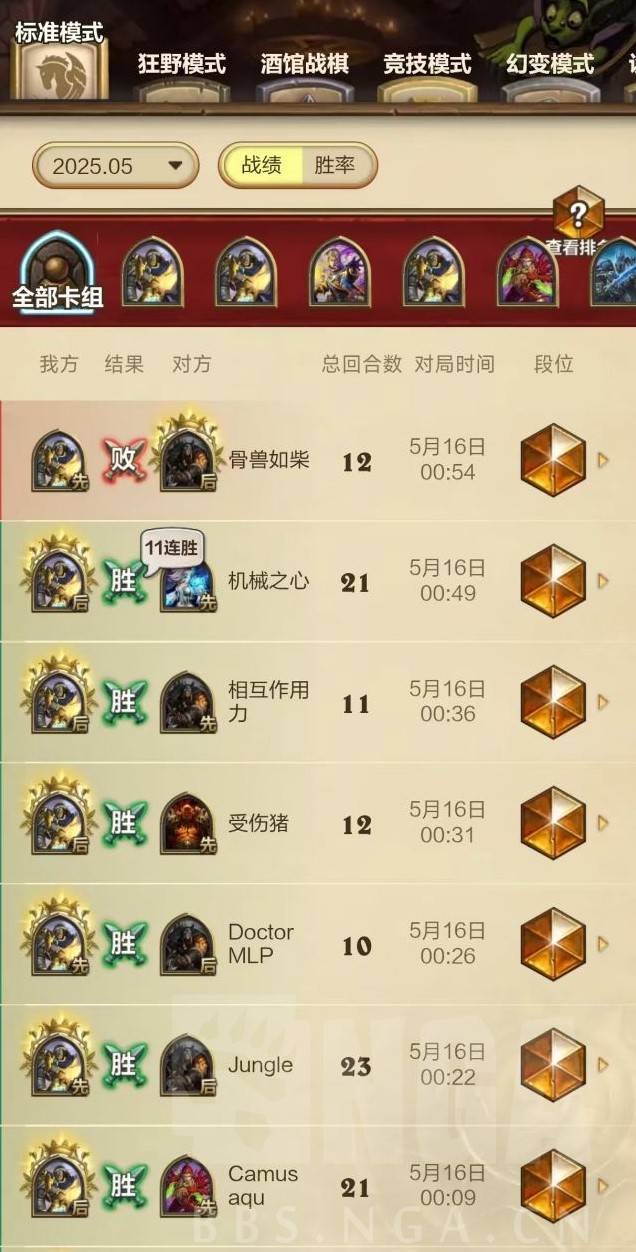View match versus Doctor MLP
636x1252 pixels.
pyautogui.click(x=318, y=944)
